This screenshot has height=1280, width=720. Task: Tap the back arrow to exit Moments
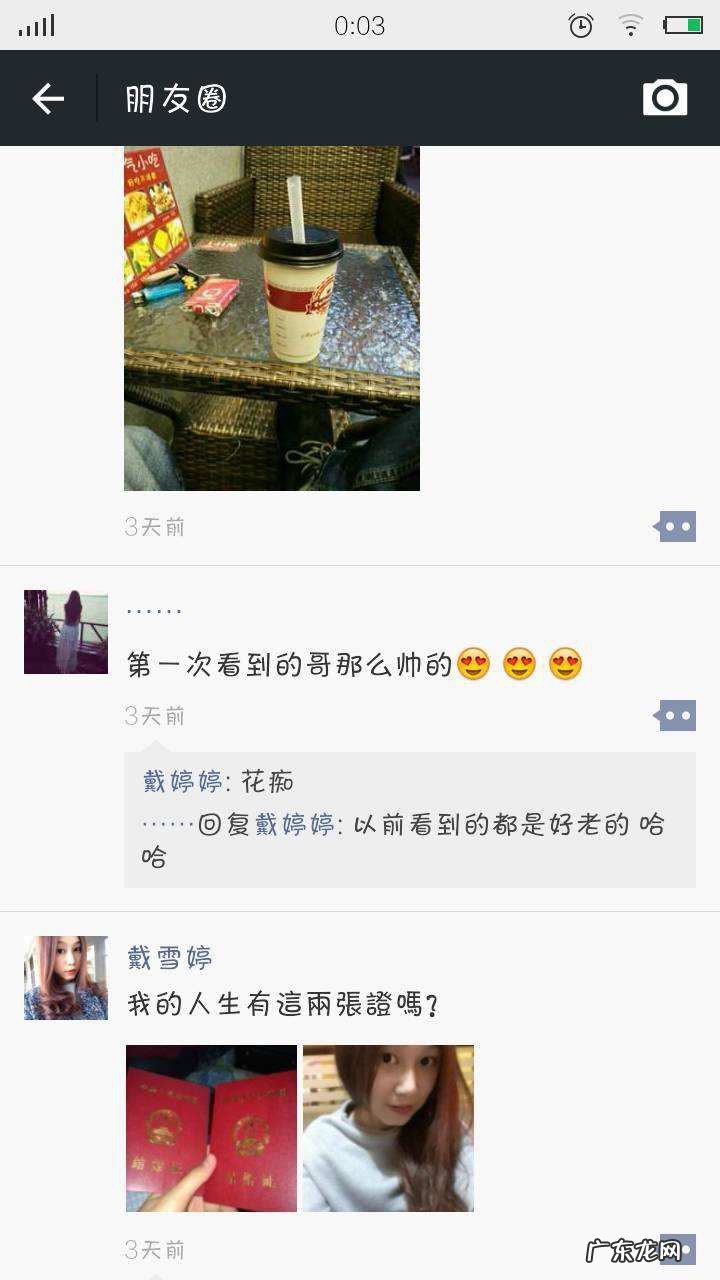(x=46, y=97)
